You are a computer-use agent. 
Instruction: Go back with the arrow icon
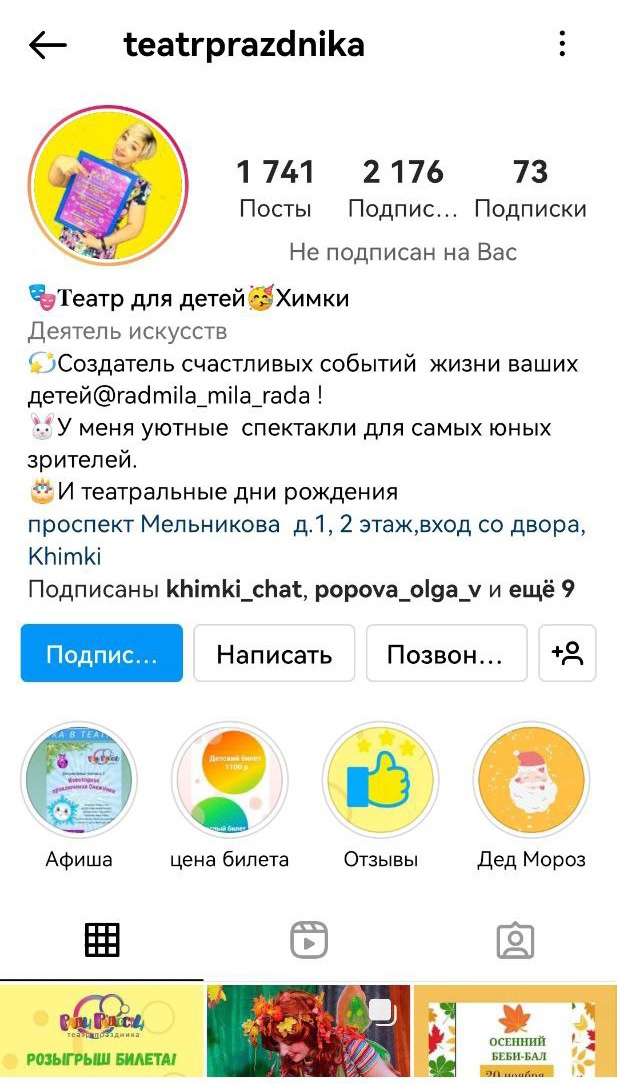[x=48, y=45]
